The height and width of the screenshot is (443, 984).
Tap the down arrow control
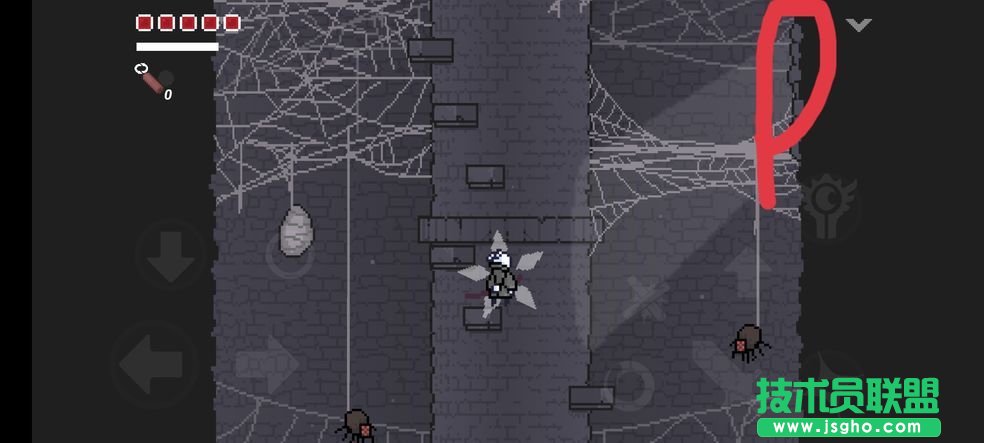pos(170,255)
